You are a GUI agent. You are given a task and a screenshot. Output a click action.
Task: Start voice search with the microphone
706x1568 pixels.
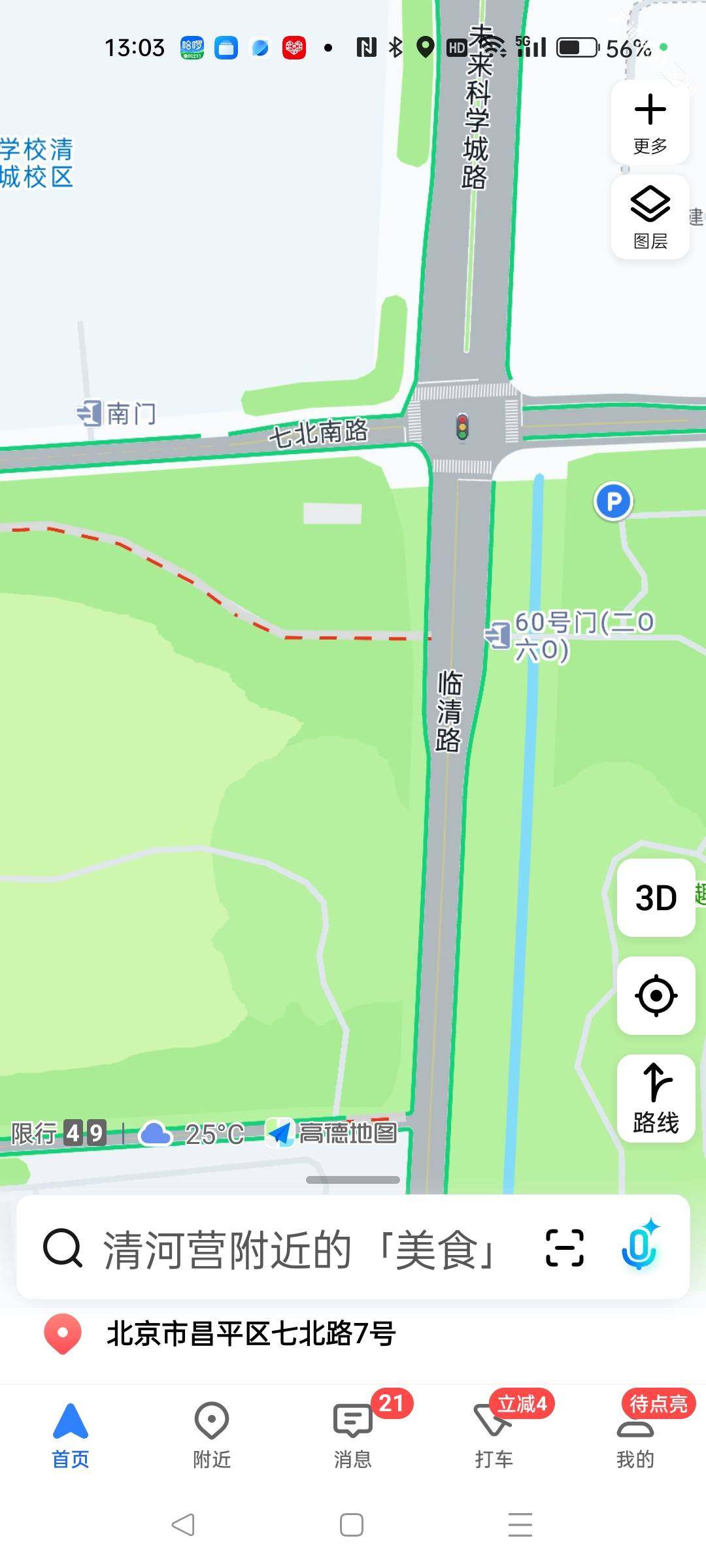click(x=639, y=1247)
